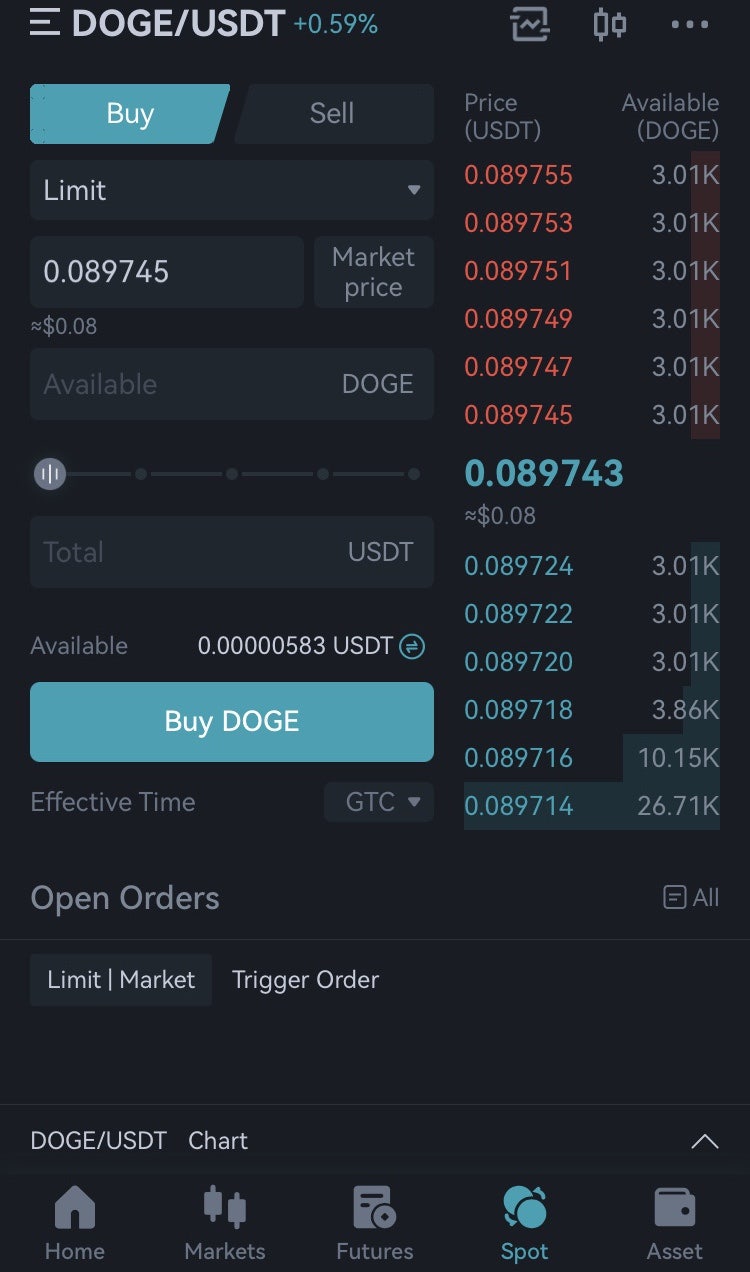Image resolution: width=750 pixels, height=1272 pixels.
Task: Expand the DOGE/USDT Chart panel
Action: click(x=704, y=1141)
